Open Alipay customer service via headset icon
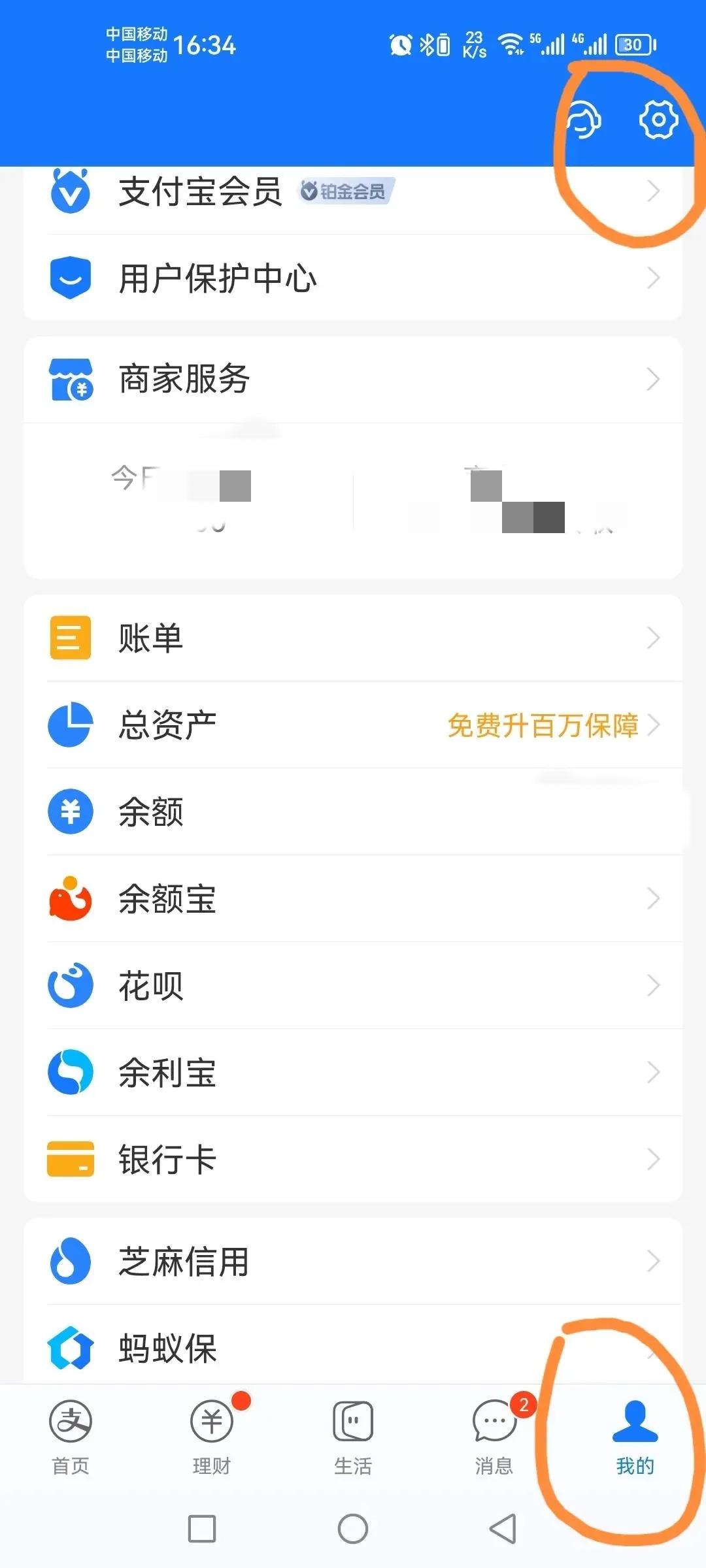 [x=584, y=120]
